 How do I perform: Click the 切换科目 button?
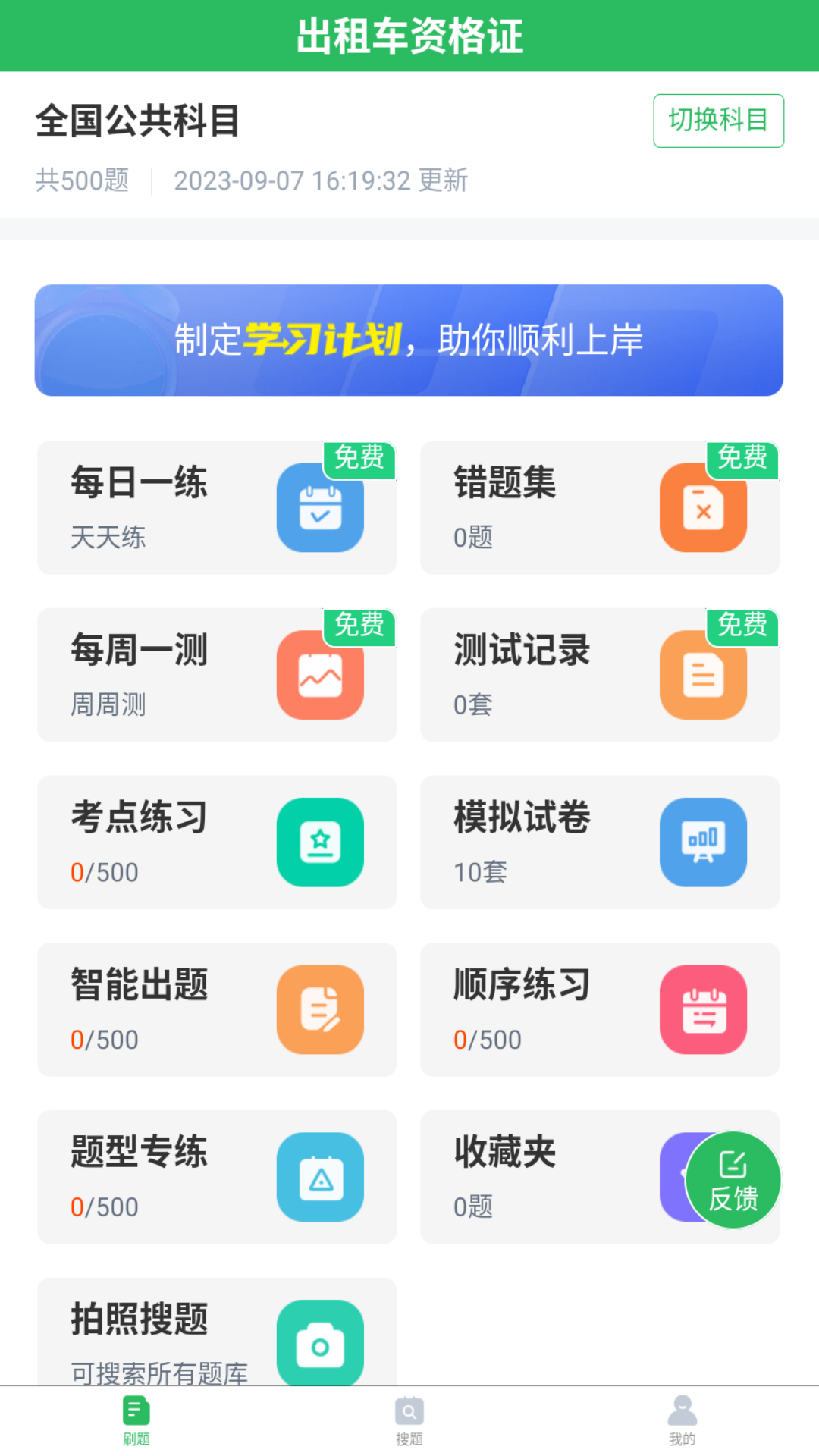click(x=717, y=121)
